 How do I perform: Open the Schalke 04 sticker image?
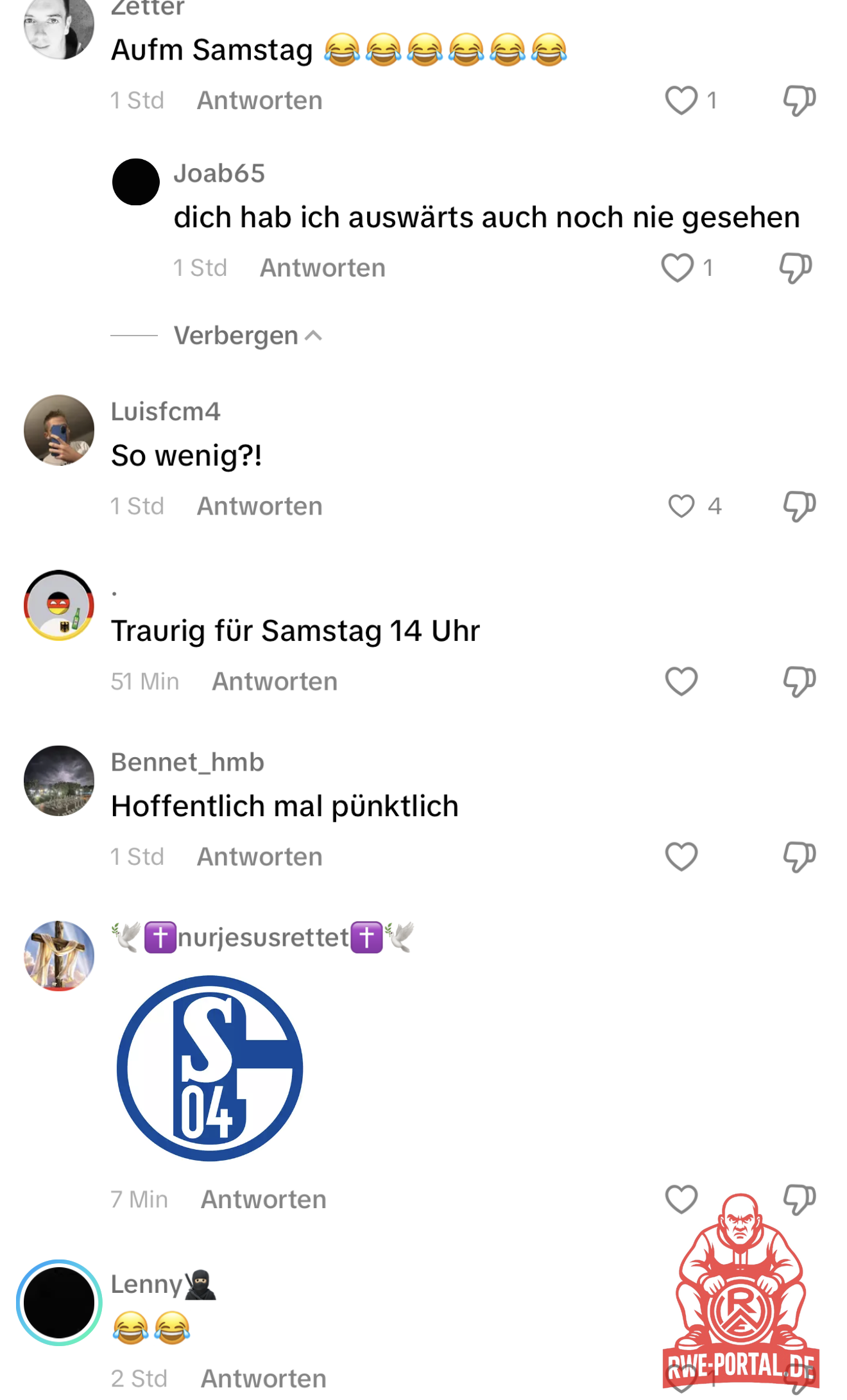(x=210, y=1068)
